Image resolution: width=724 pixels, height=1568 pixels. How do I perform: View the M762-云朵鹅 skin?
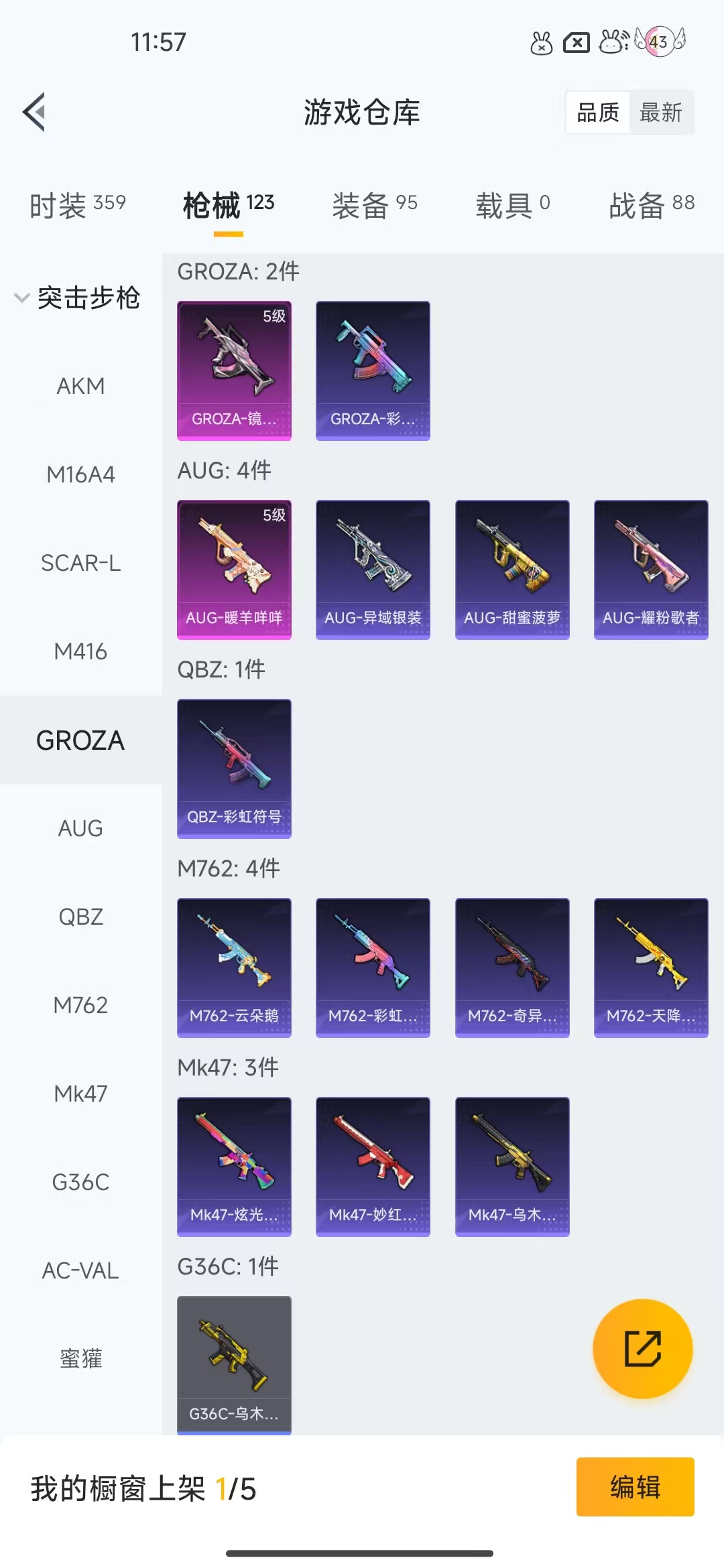234,968
